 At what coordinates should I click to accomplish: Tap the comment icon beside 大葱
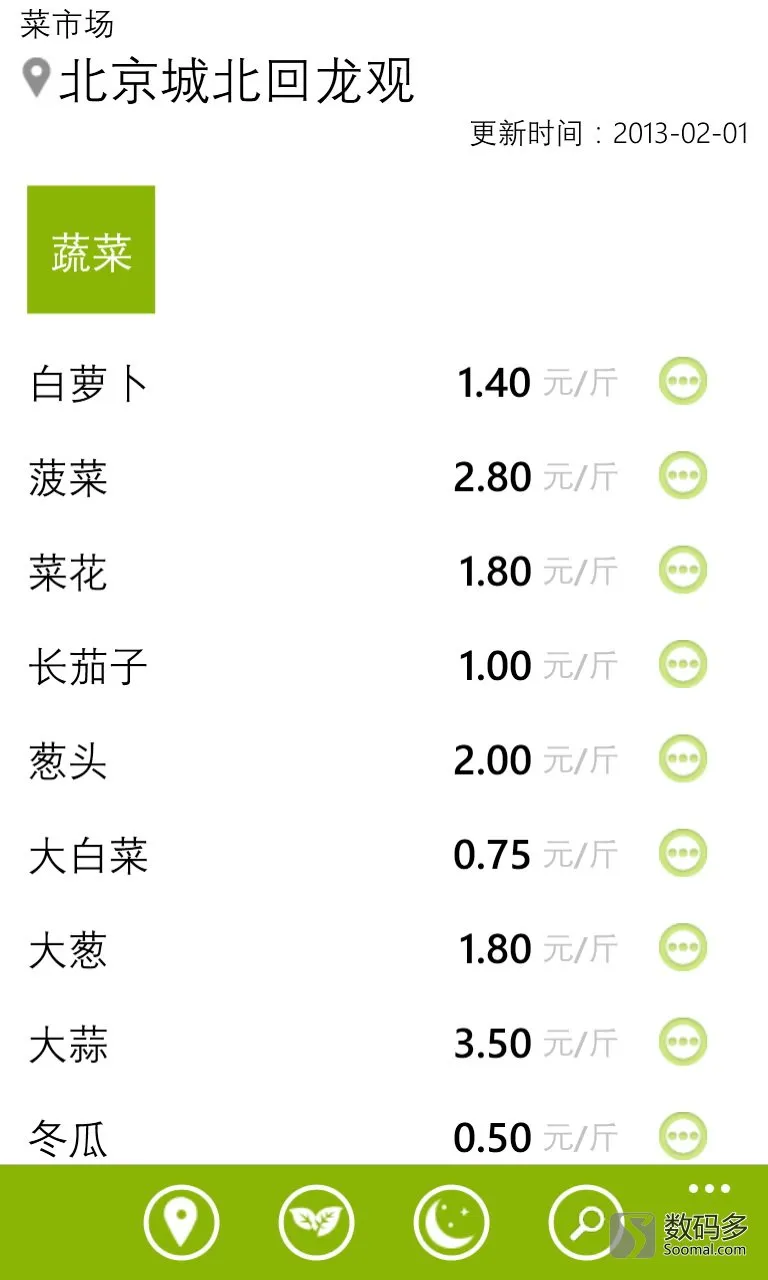(683, 948)
